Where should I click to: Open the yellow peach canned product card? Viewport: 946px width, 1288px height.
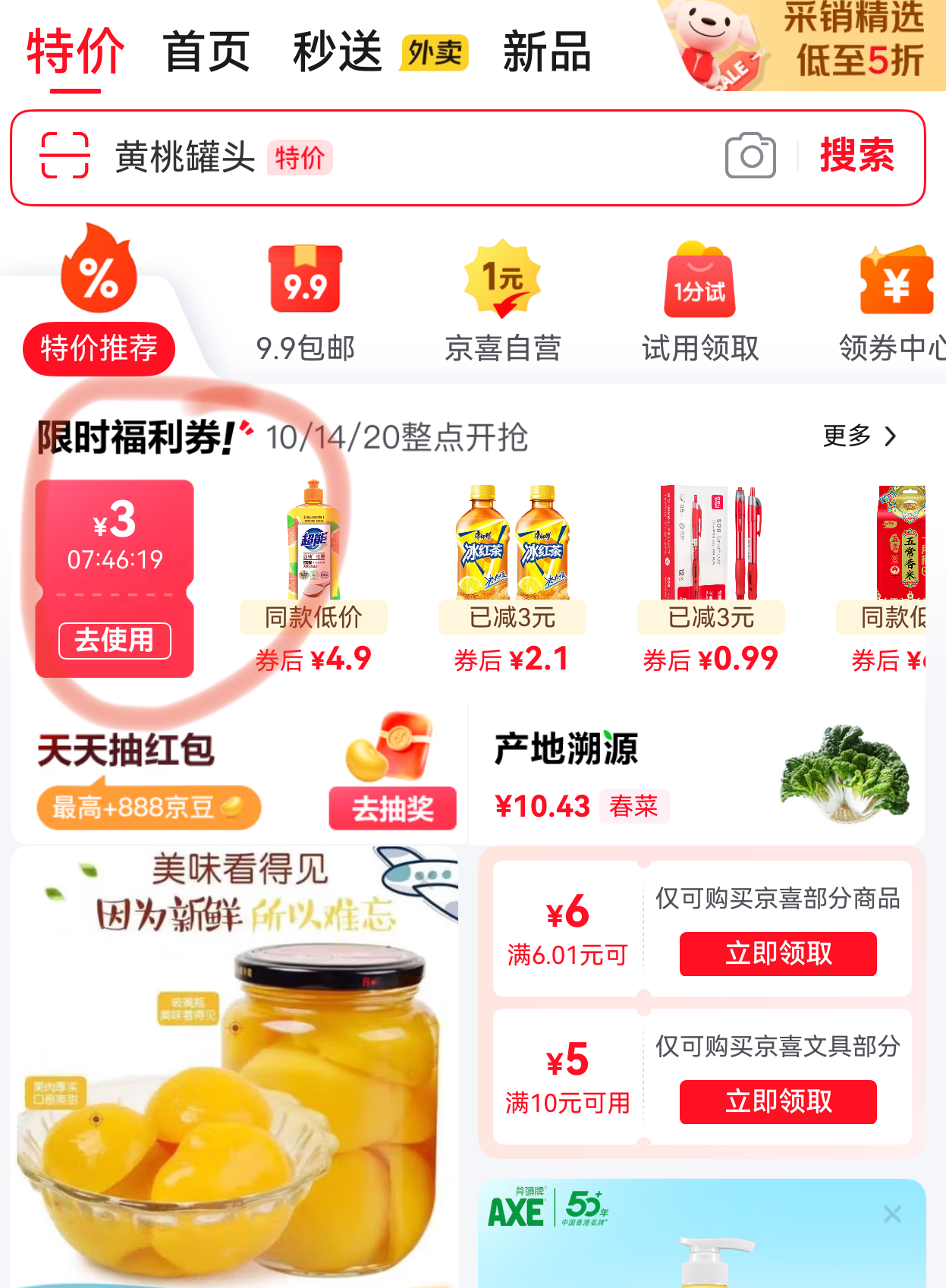(234, 1066)
